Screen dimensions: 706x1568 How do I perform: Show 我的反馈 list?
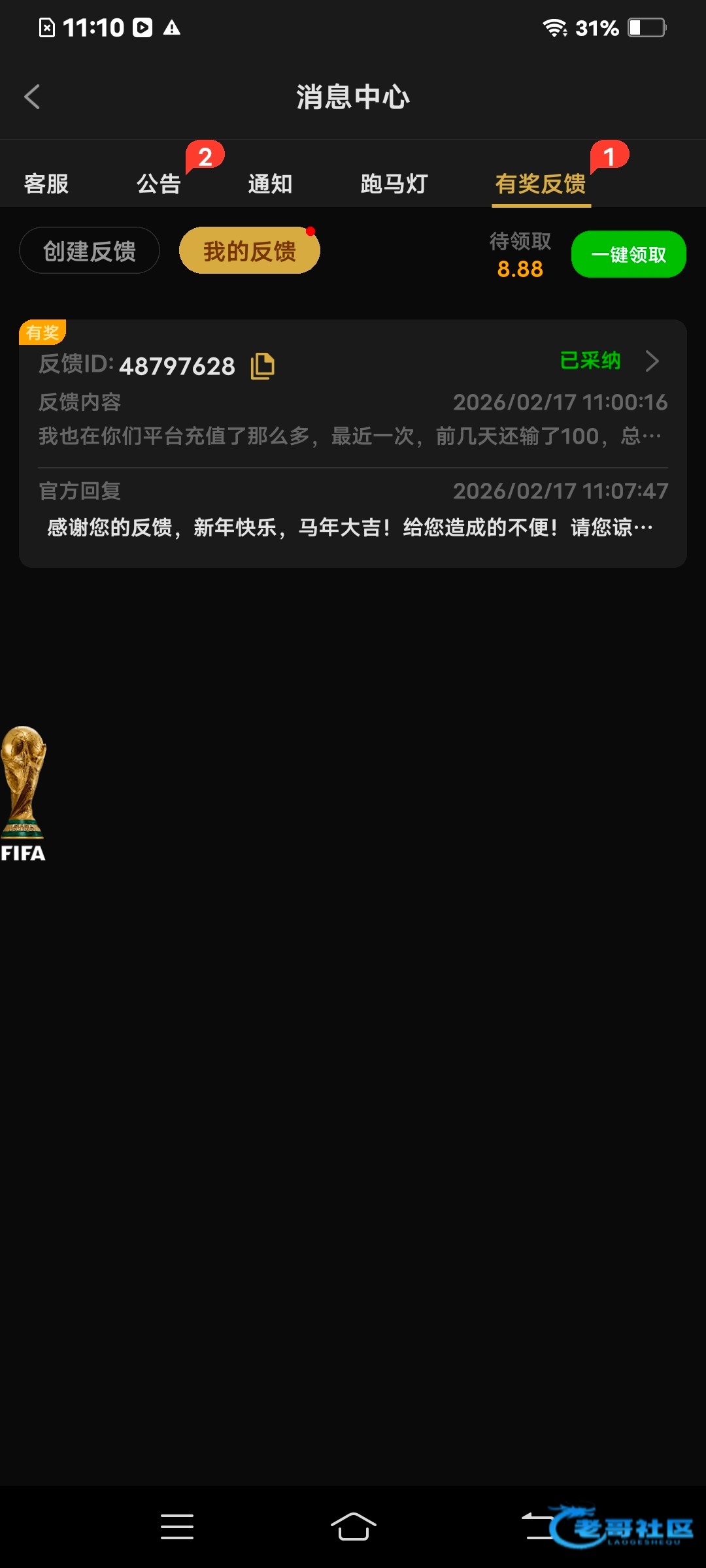coord(249,251)
